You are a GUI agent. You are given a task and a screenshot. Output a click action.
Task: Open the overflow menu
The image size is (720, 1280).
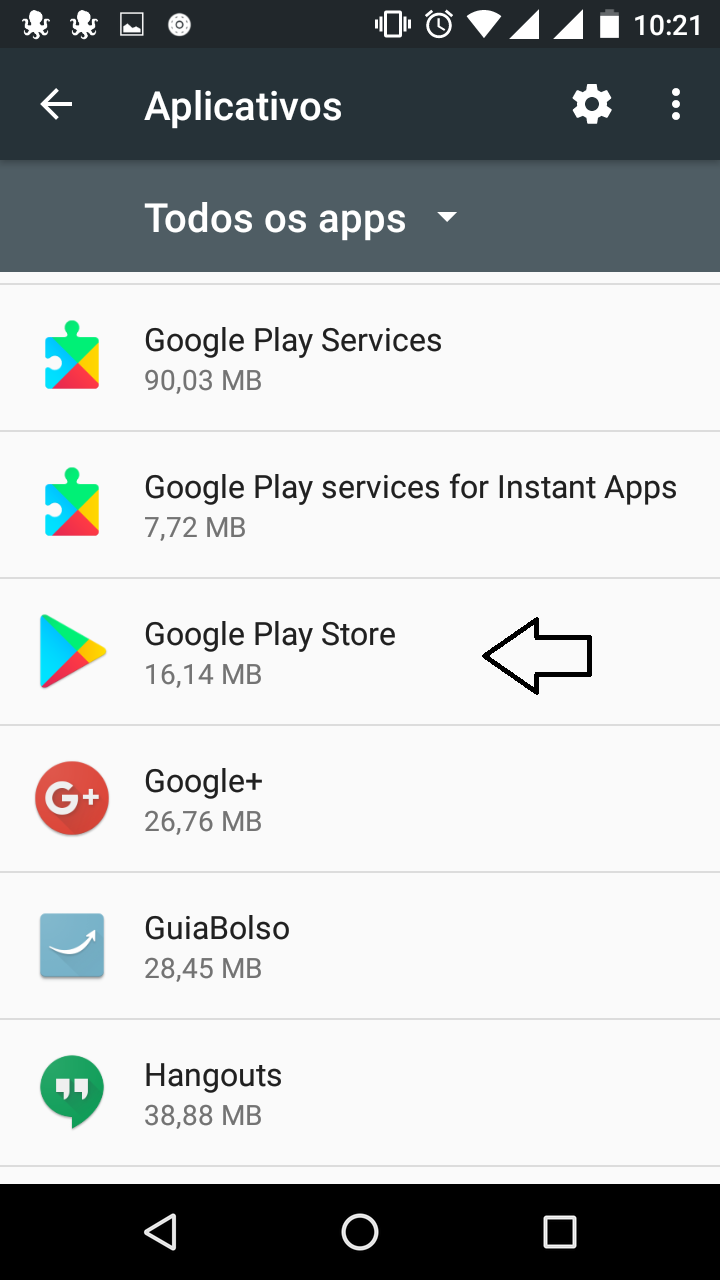tap(676, 105)
